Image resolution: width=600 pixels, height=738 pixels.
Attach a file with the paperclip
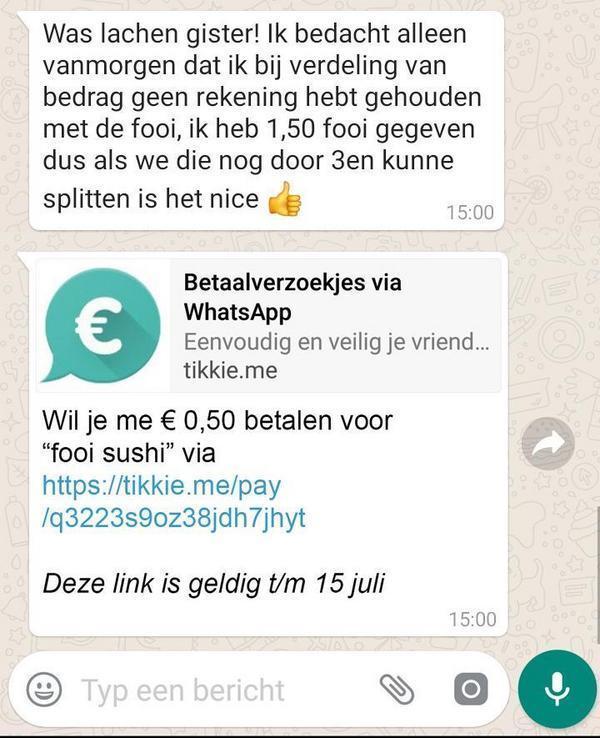coord(396,689)
